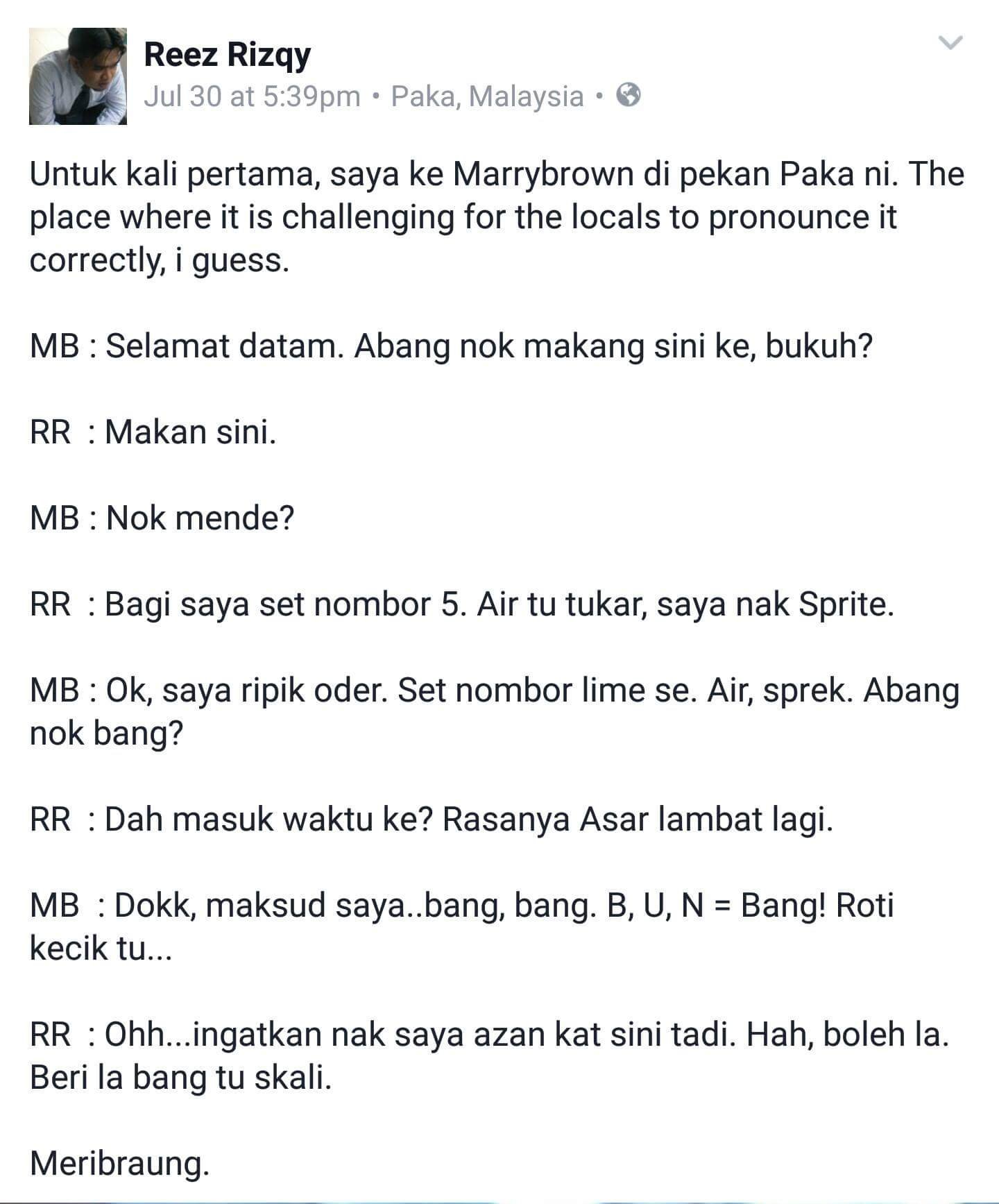Expand the post options chevron
The width and height of the screenshot is (999, 1204).
coord(950,43)
